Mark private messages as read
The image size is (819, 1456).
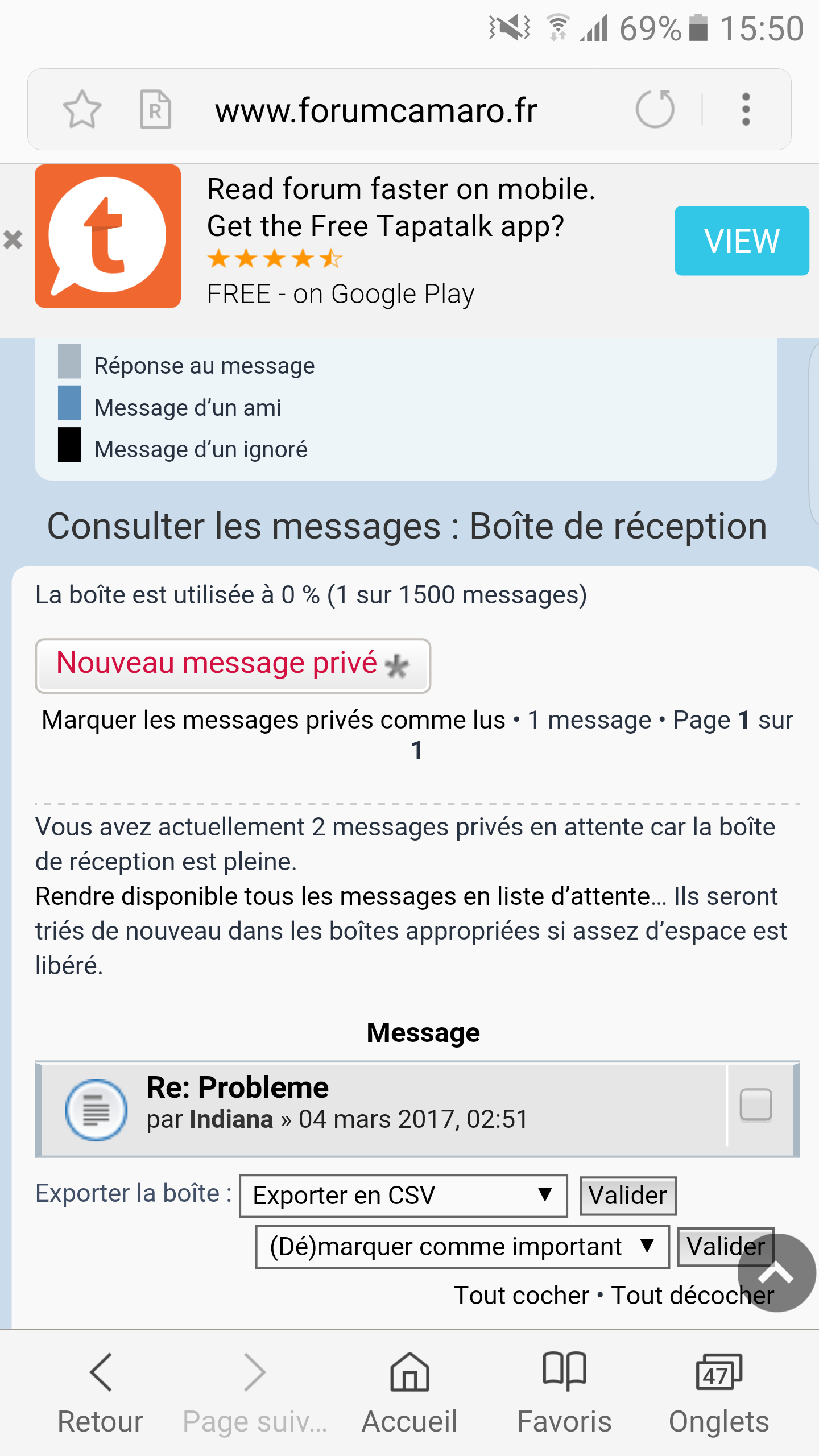(x=273, y=720)
